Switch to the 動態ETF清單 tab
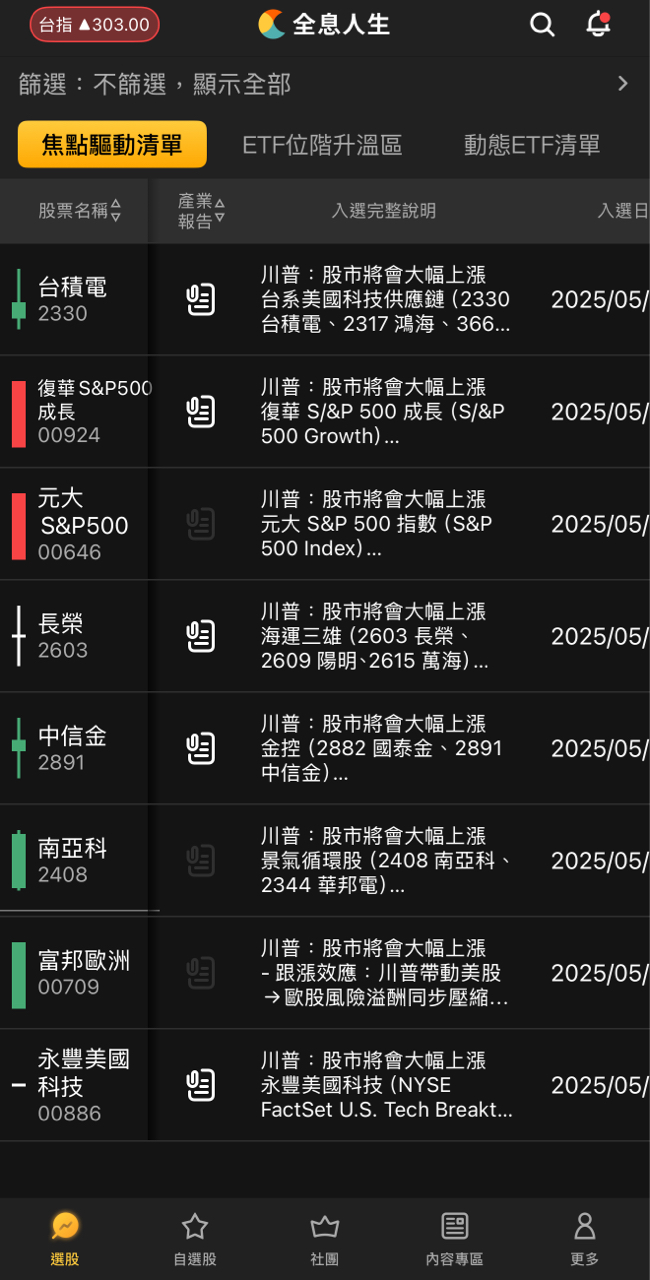650x1280 pixels. tap(531, 145)
